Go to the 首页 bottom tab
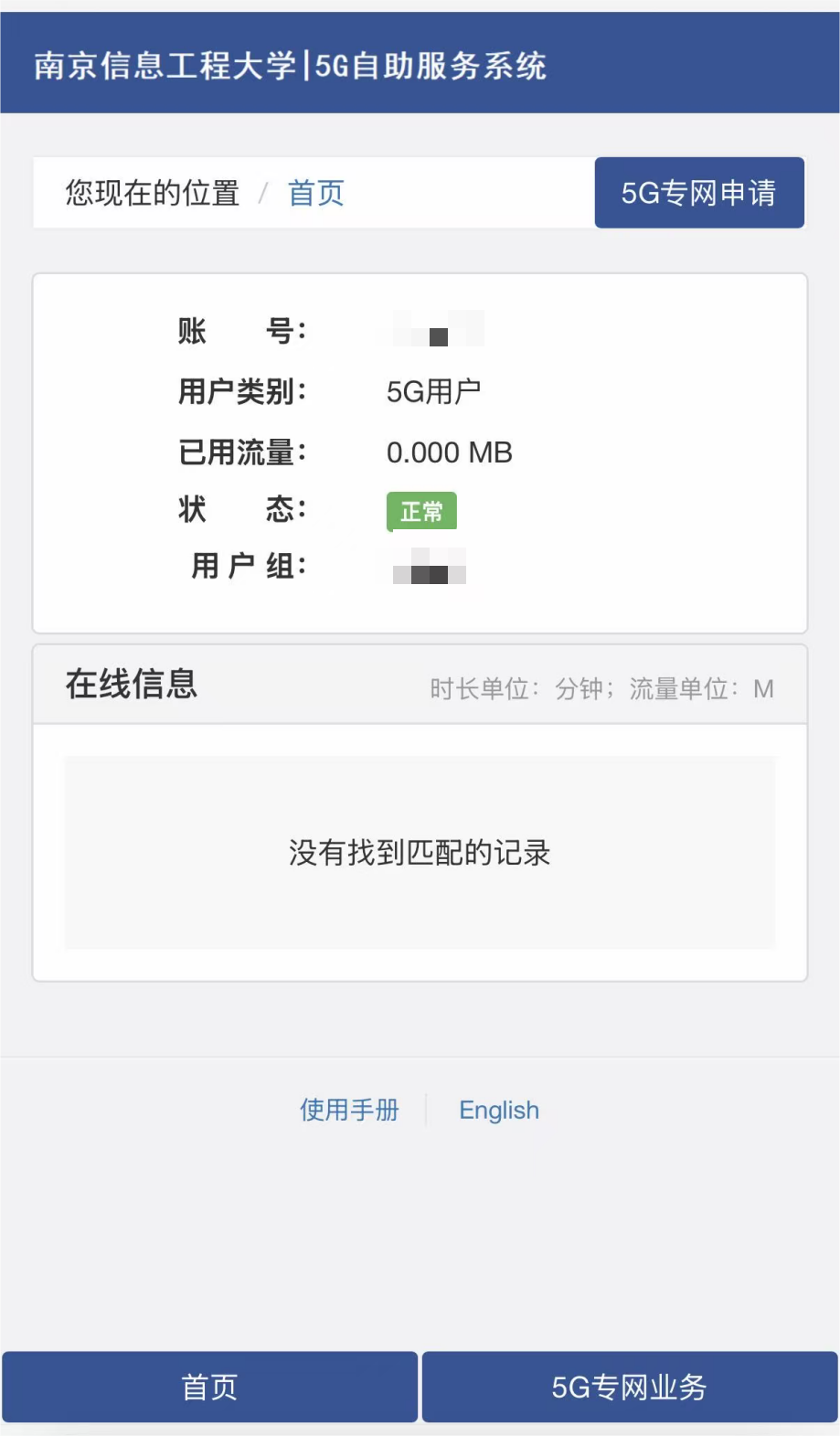The height and width of the screenshot is (1436, 840). 209,1387
